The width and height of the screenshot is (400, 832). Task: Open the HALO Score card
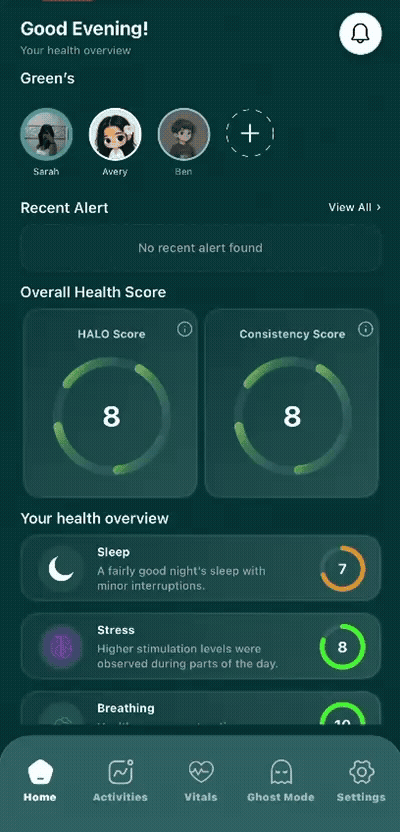click(110, 403)
